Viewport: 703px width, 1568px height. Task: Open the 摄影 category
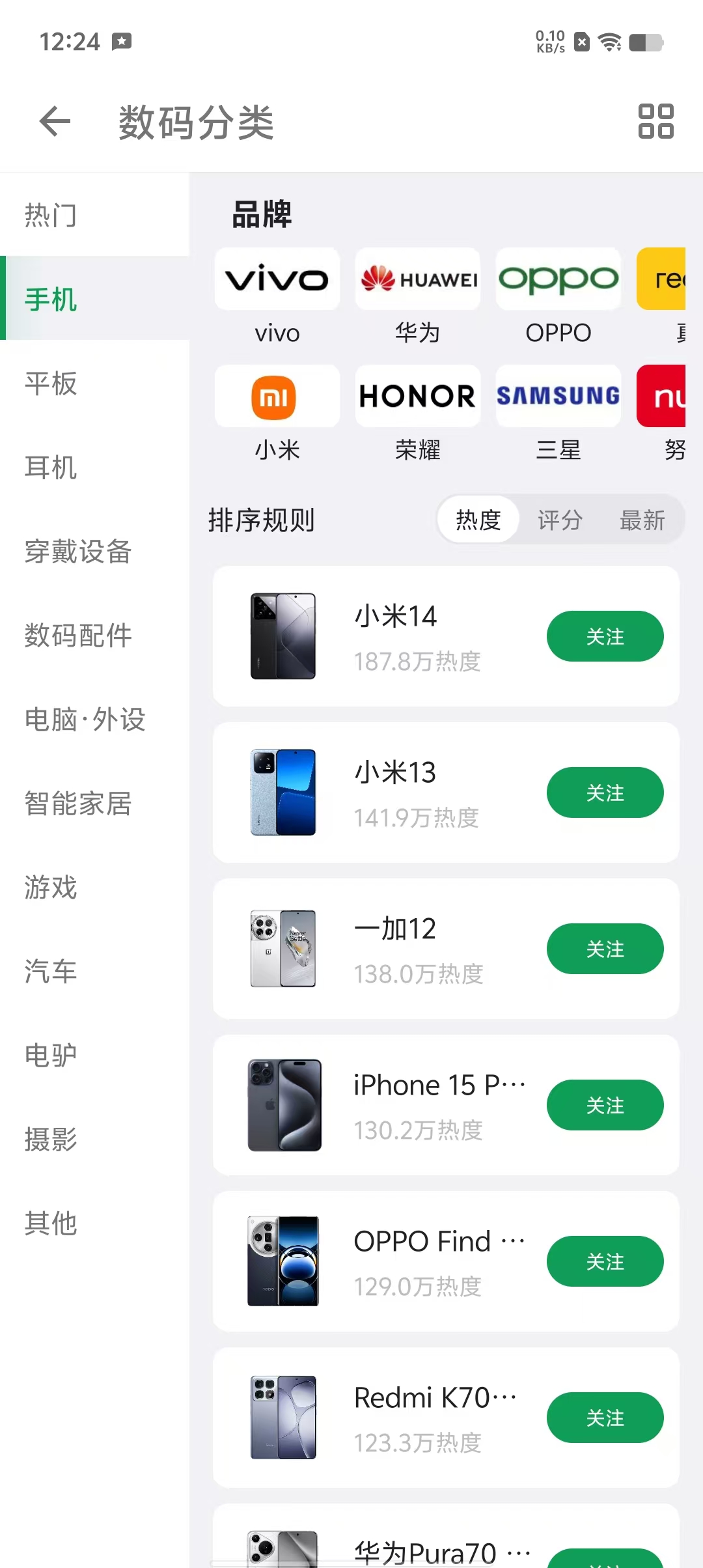coord(51,1140)
